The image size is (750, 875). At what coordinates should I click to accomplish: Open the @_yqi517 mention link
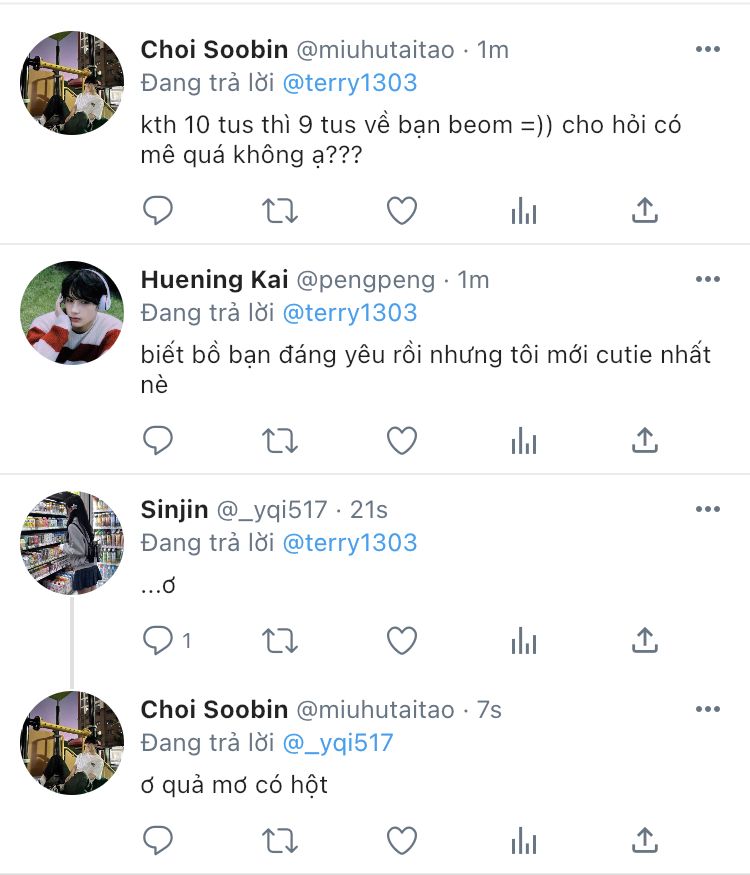(338, 743)
